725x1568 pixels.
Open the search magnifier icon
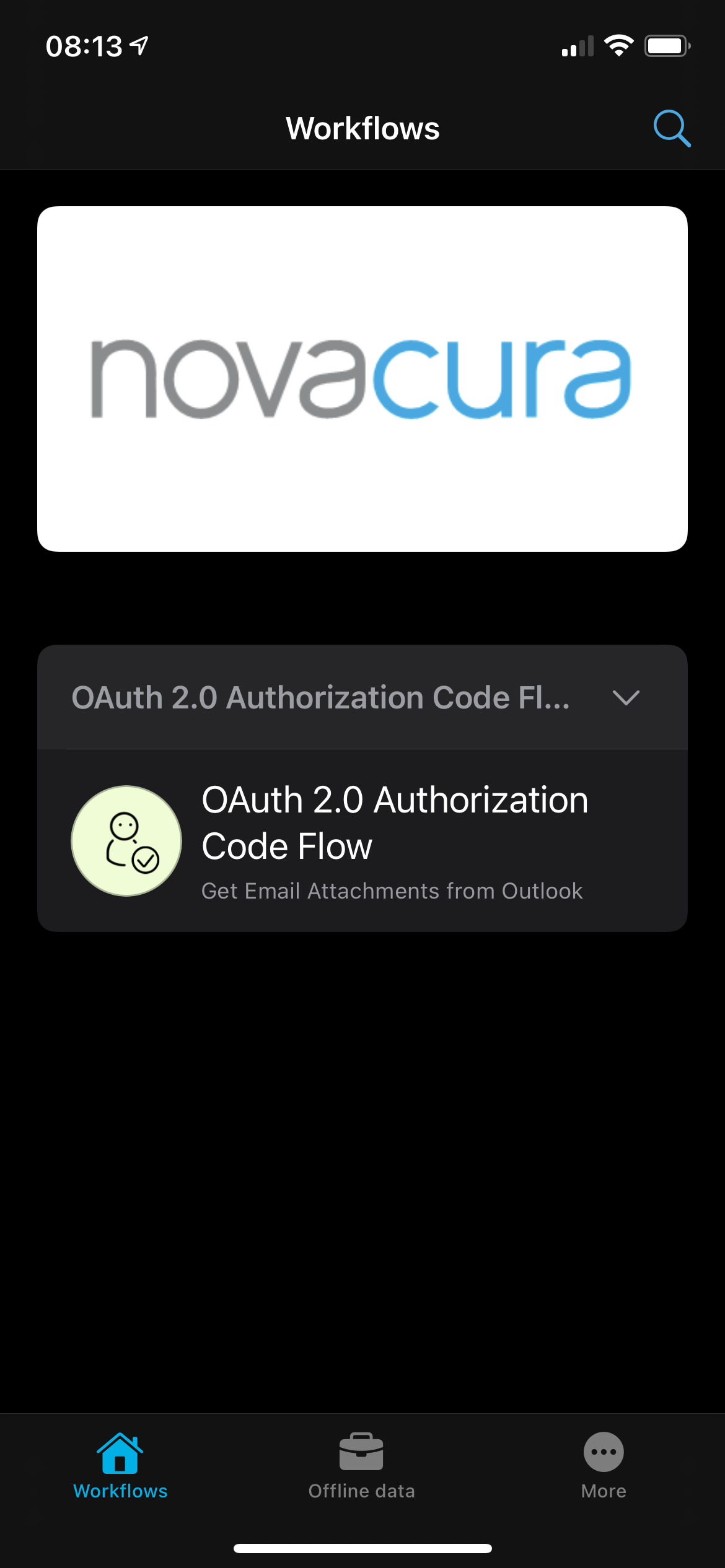point(672,129)
